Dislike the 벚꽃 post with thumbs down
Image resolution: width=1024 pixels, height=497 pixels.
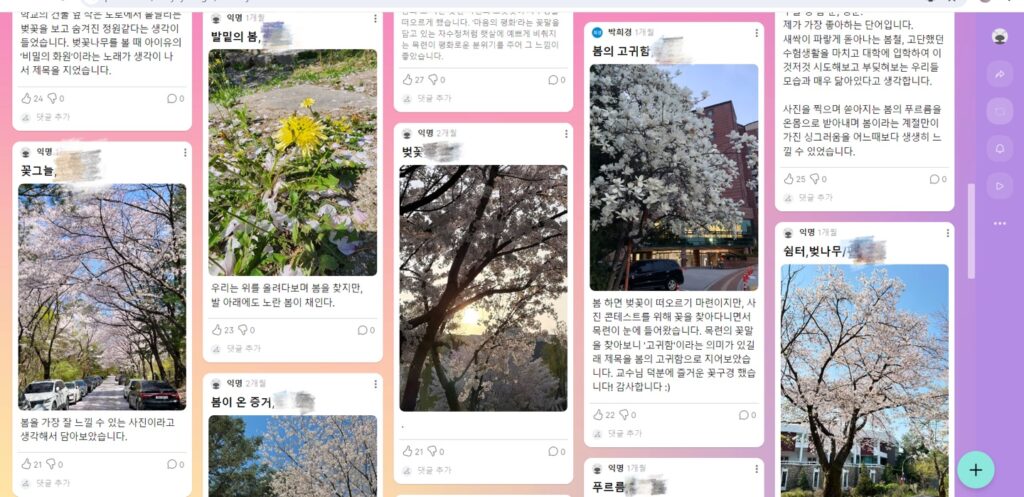(433, 452)
